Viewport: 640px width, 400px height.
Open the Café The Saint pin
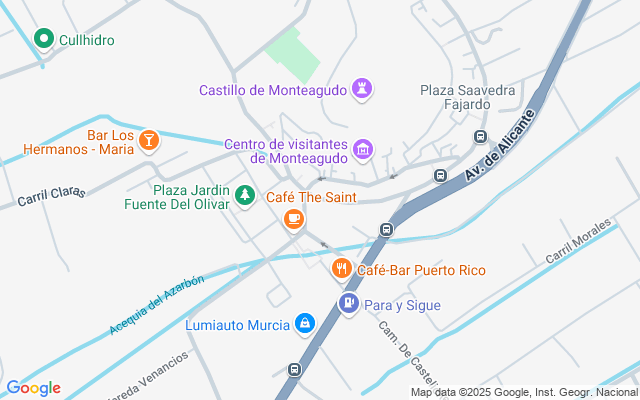pyautogui.click(x=294, y=220)
